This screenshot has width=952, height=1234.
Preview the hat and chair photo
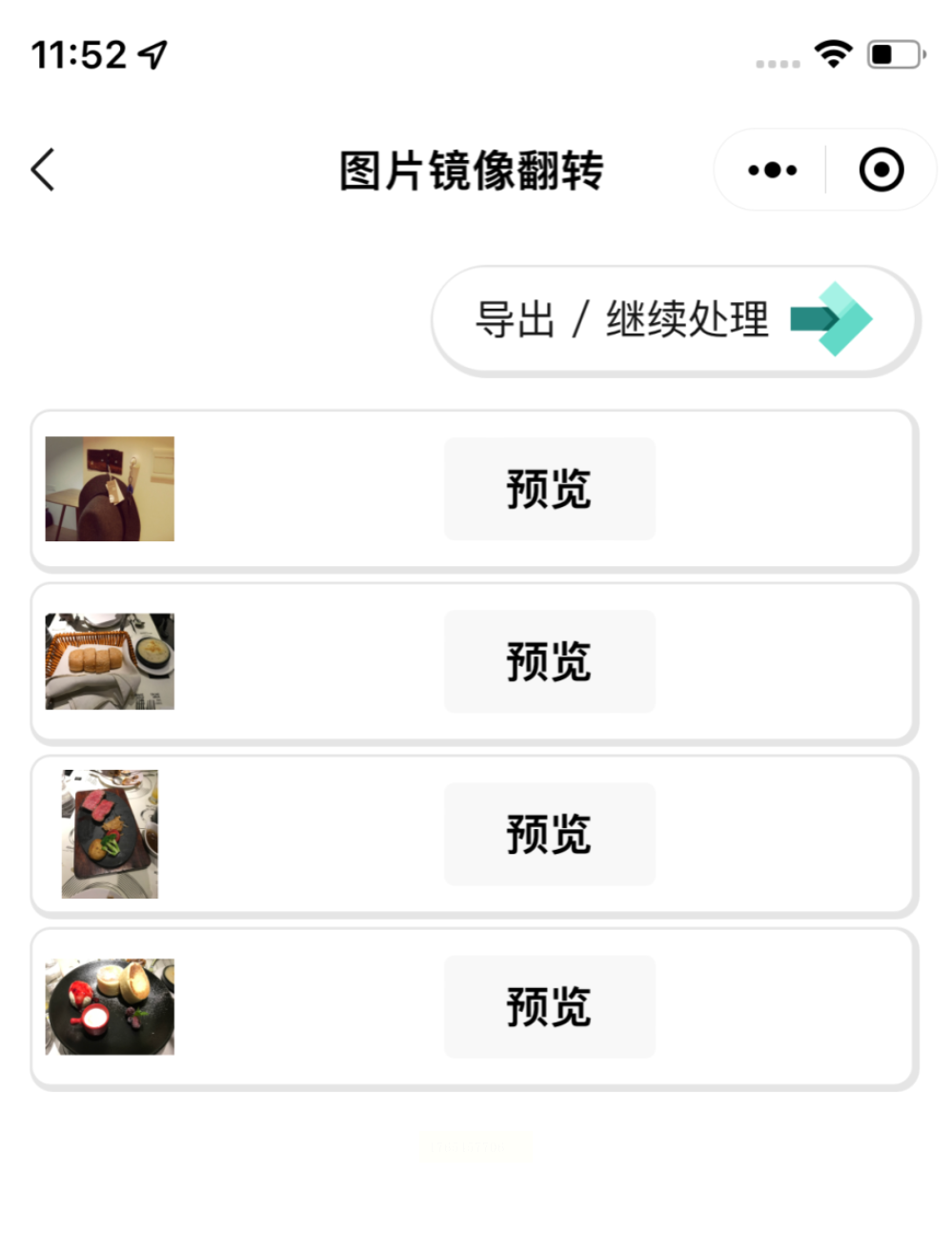click(x=549, y=489)
